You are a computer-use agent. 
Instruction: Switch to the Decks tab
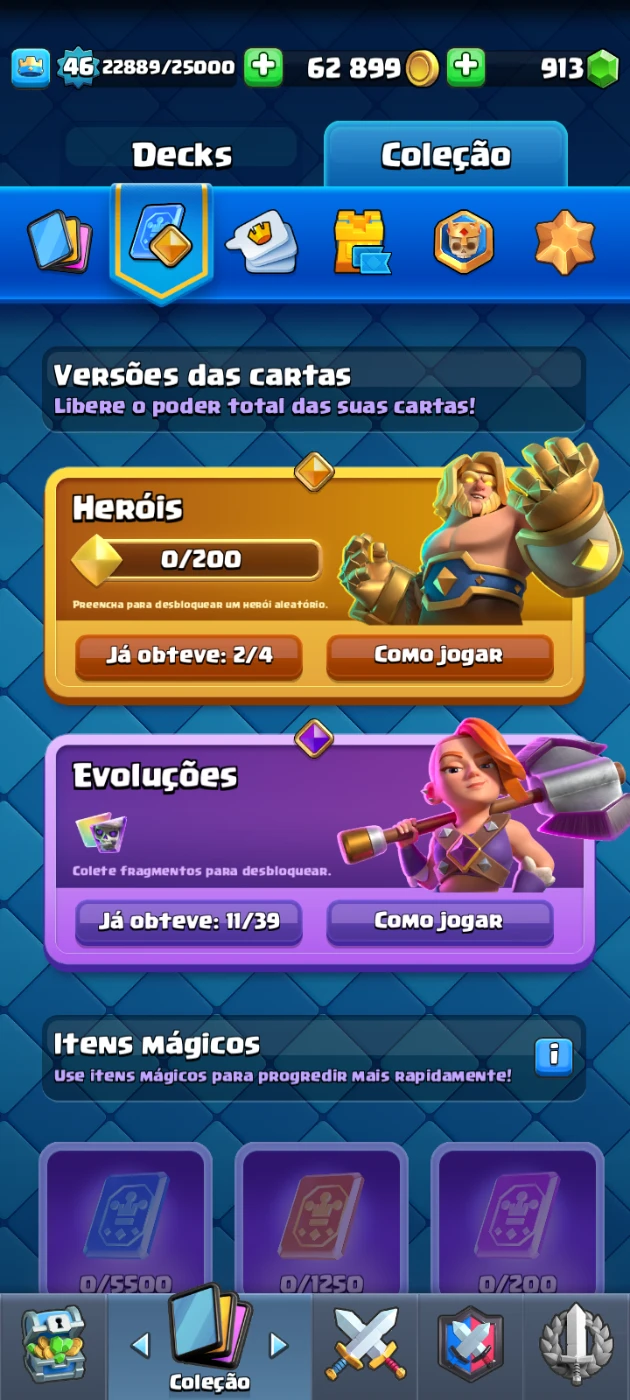pos(182,155)
